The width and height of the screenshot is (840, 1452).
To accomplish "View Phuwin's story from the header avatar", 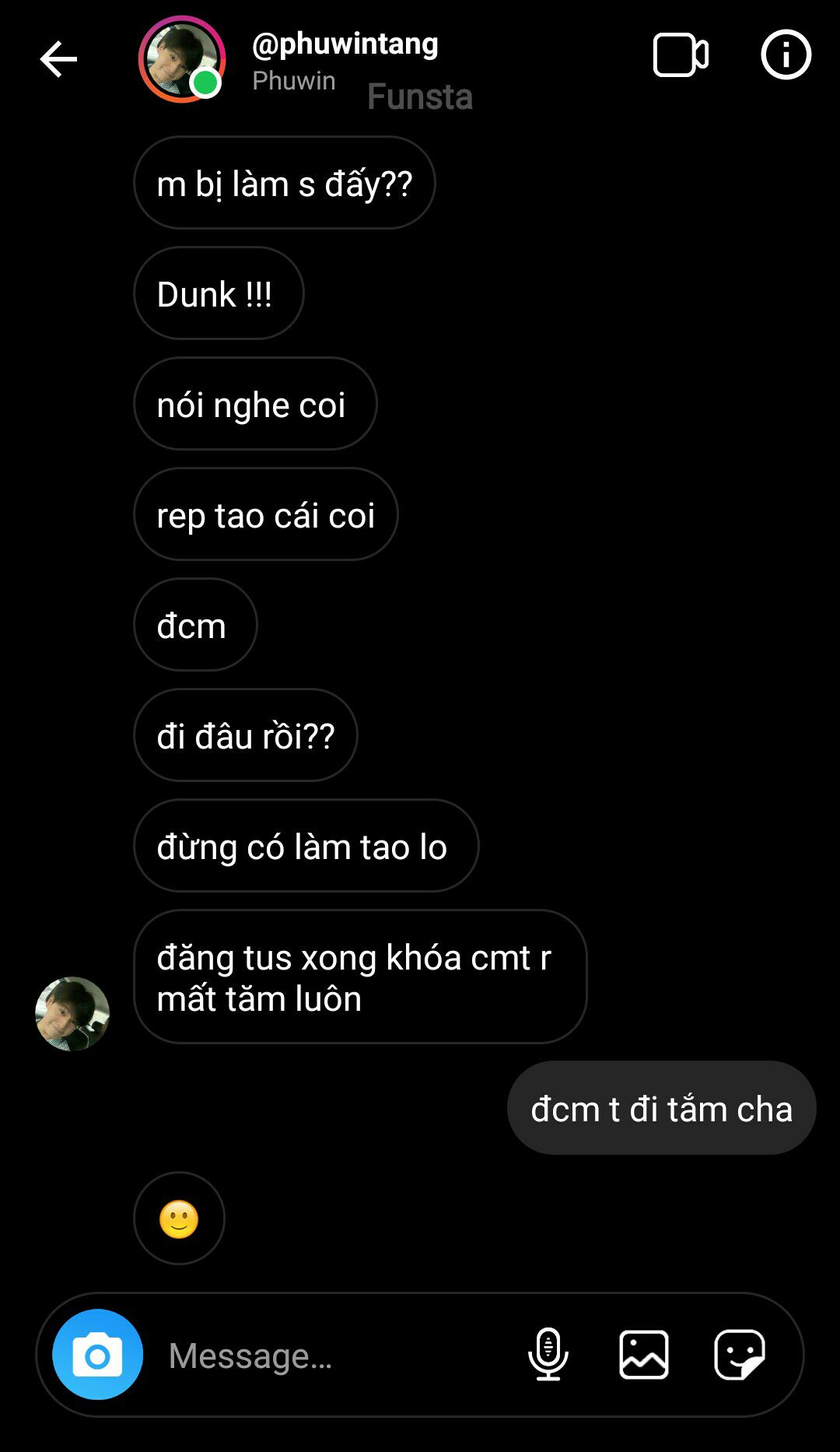I will 182,59.
